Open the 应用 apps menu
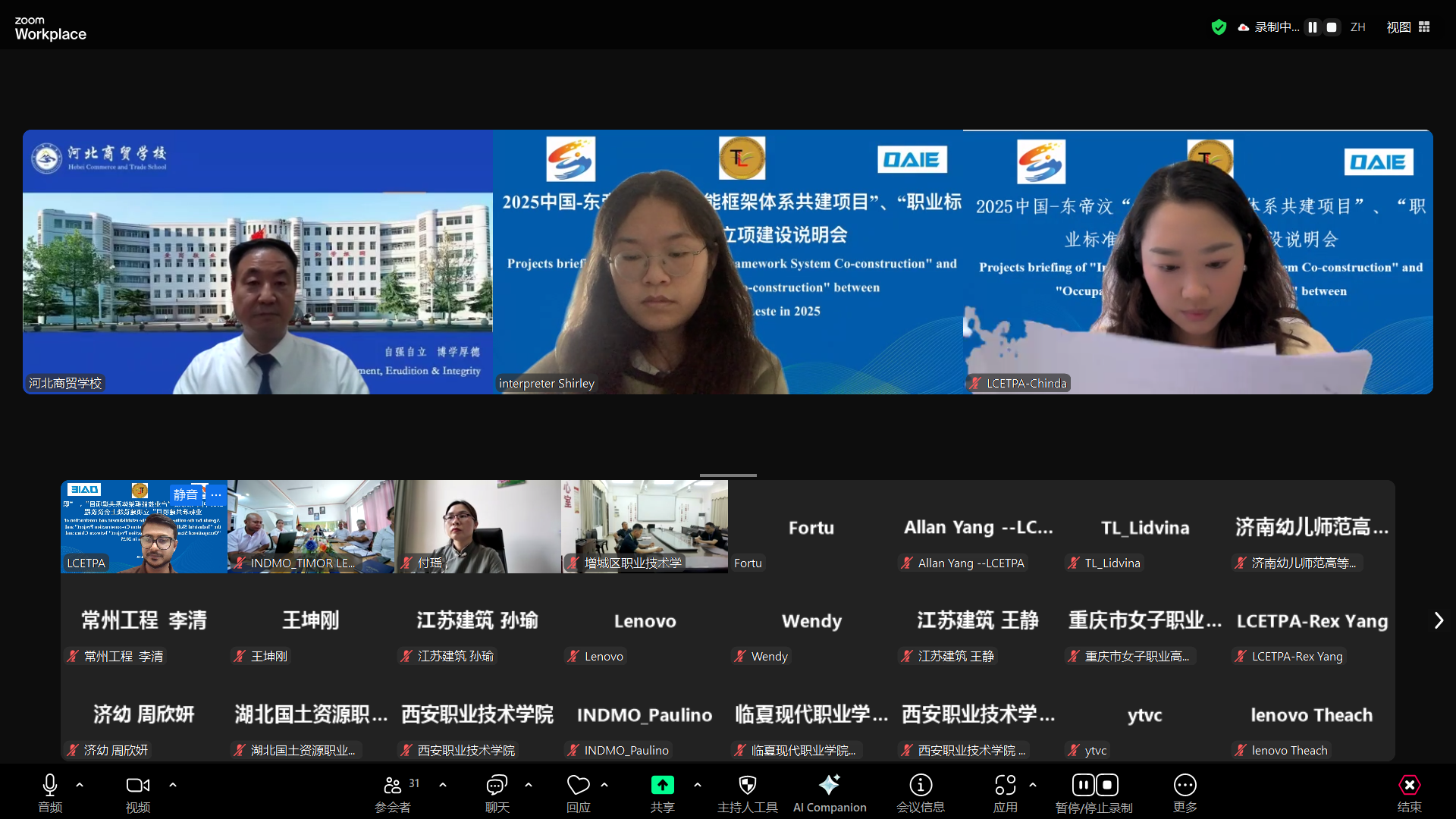Image resolution: width=1456 pixels, height=819 pixels. click(1006, 792)
